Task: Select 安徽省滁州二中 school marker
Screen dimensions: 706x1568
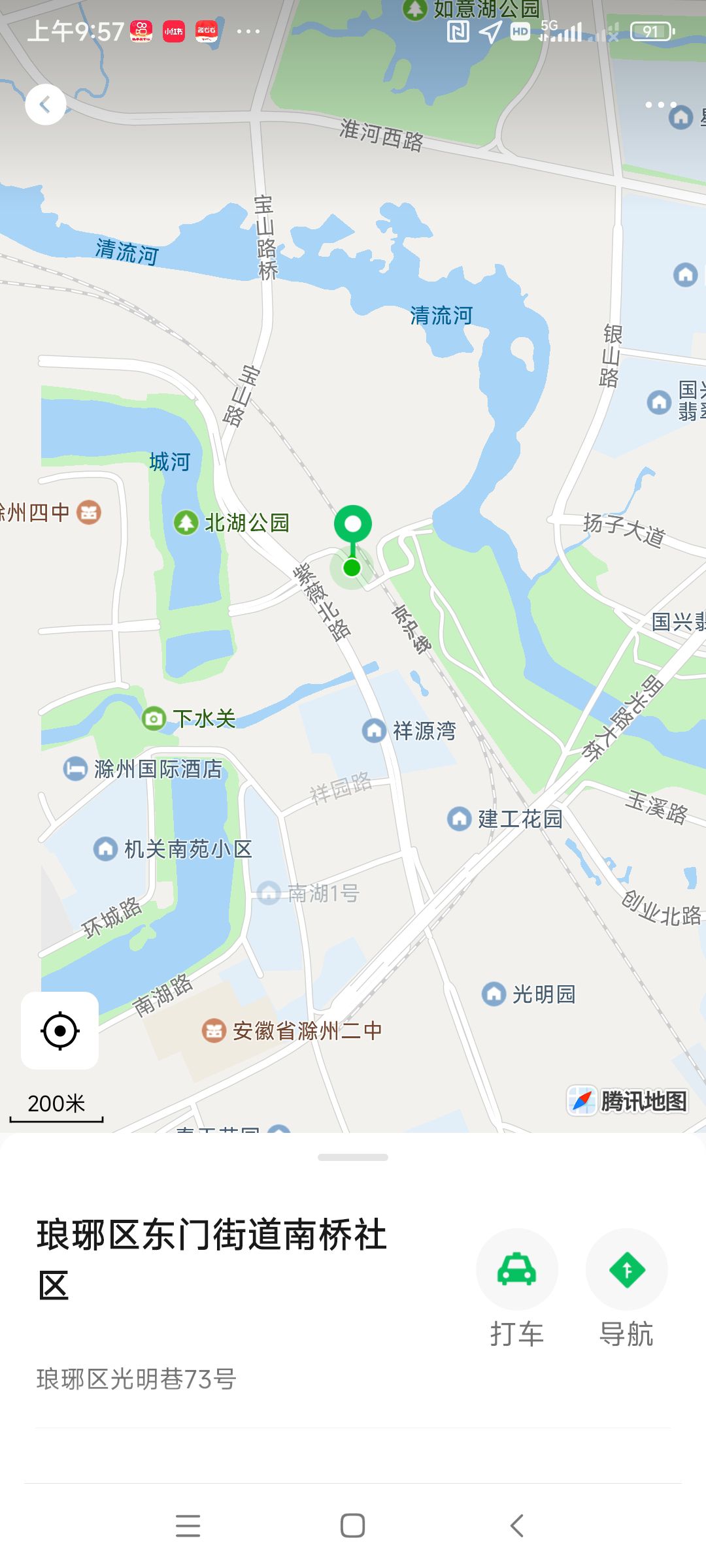Action: pyautogui.click(x=214, y=1031)
